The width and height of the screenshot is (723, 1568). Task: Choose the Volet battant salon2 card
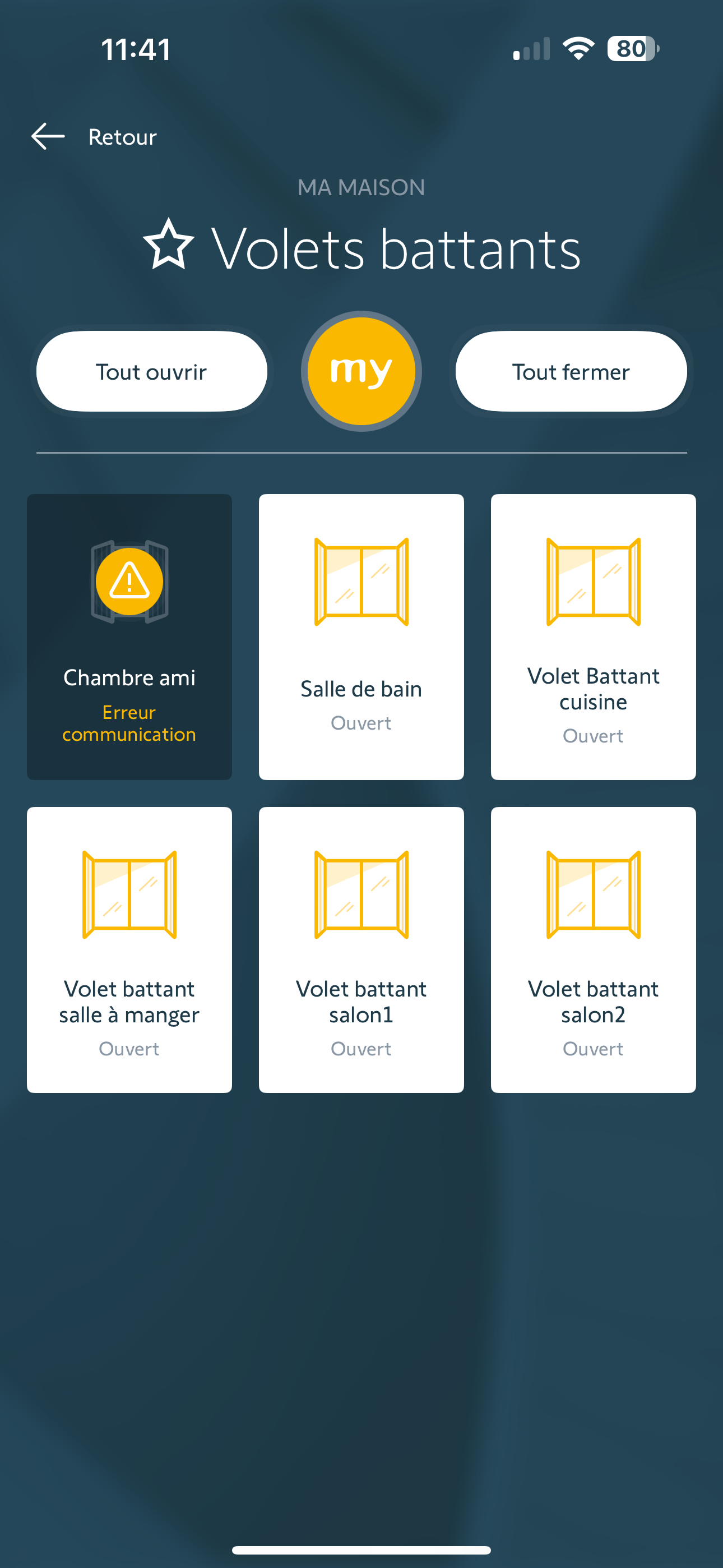pos(594,949)
